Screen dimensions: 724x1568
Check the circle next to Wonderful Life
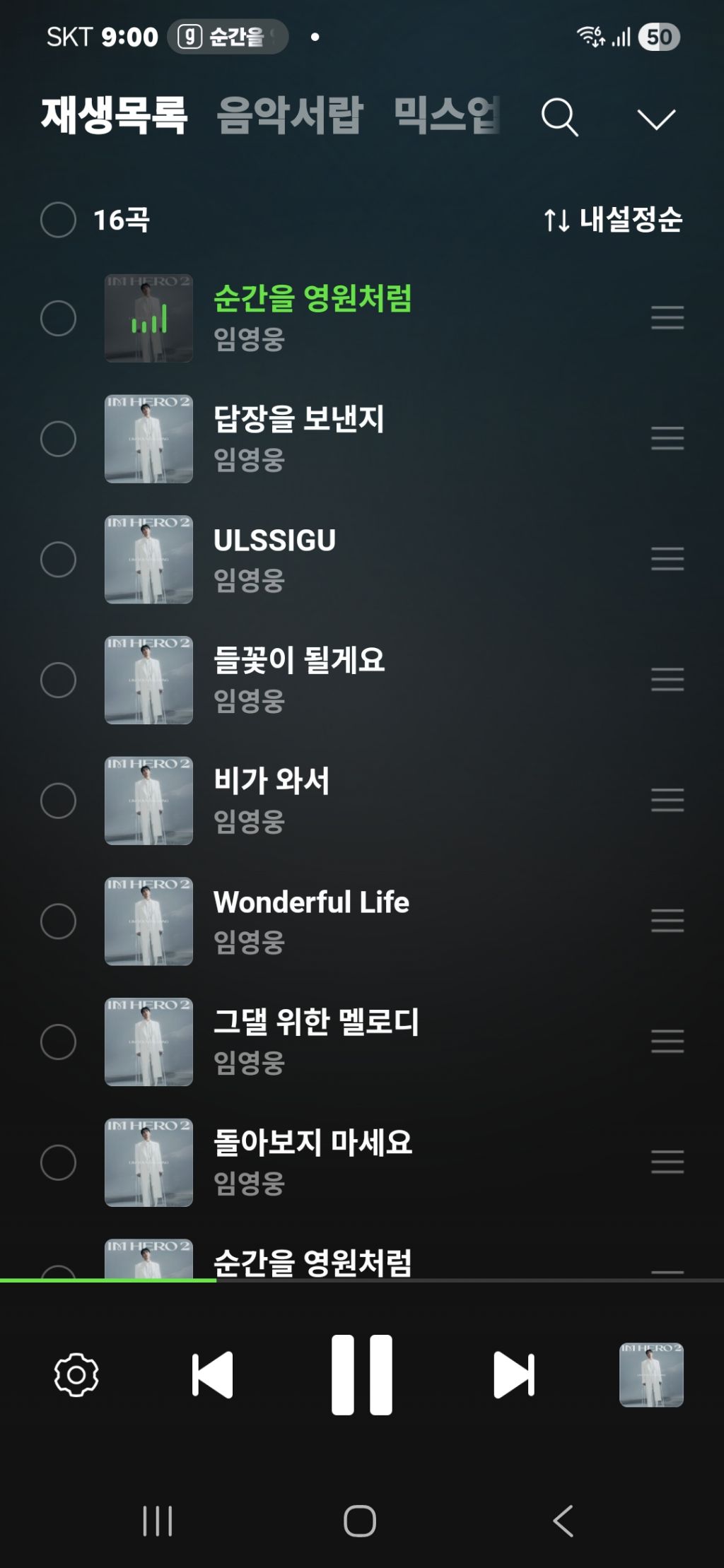[58, 921]
